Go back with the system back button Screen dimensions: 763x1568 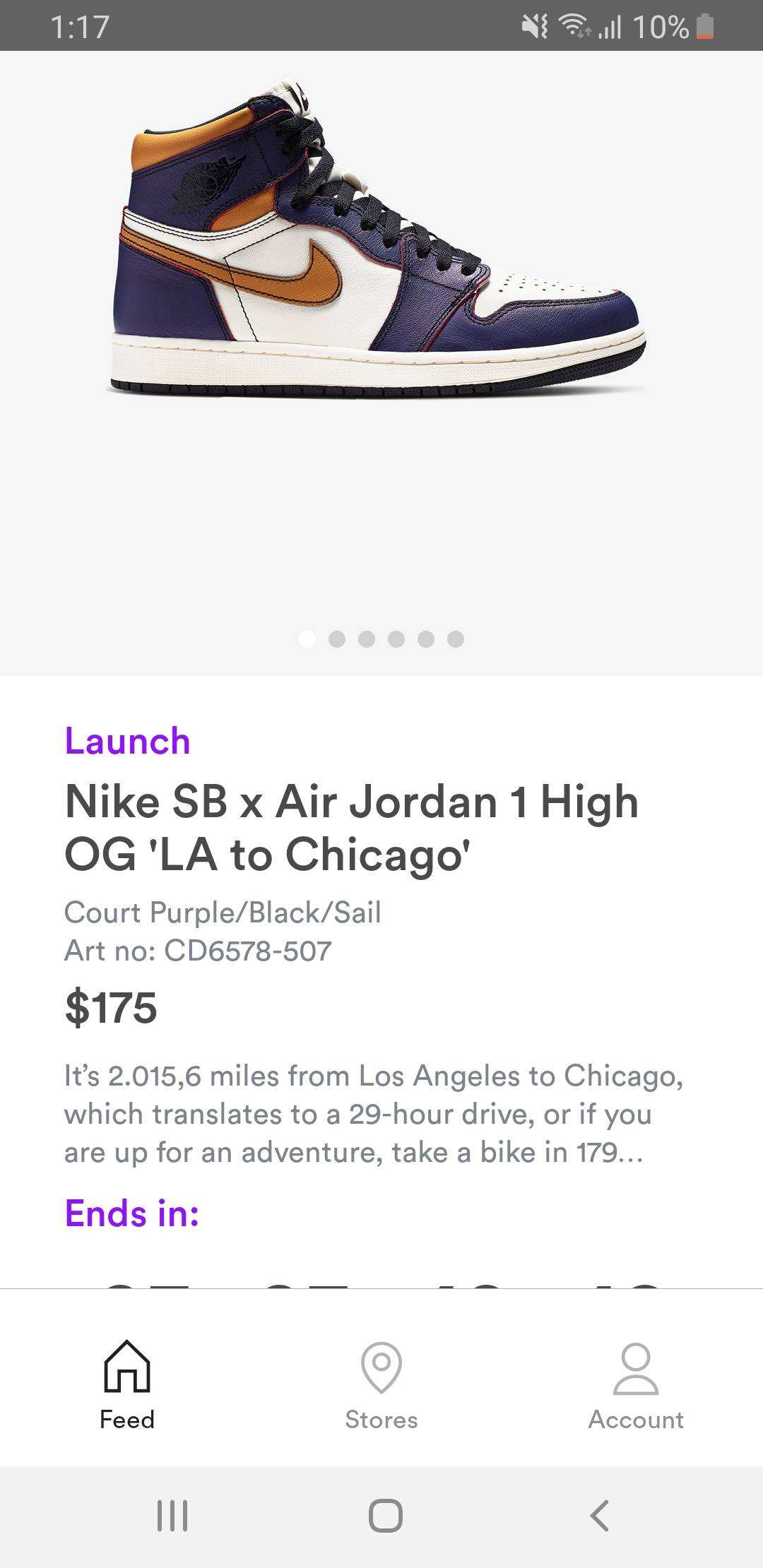(x=599, y=1515)
